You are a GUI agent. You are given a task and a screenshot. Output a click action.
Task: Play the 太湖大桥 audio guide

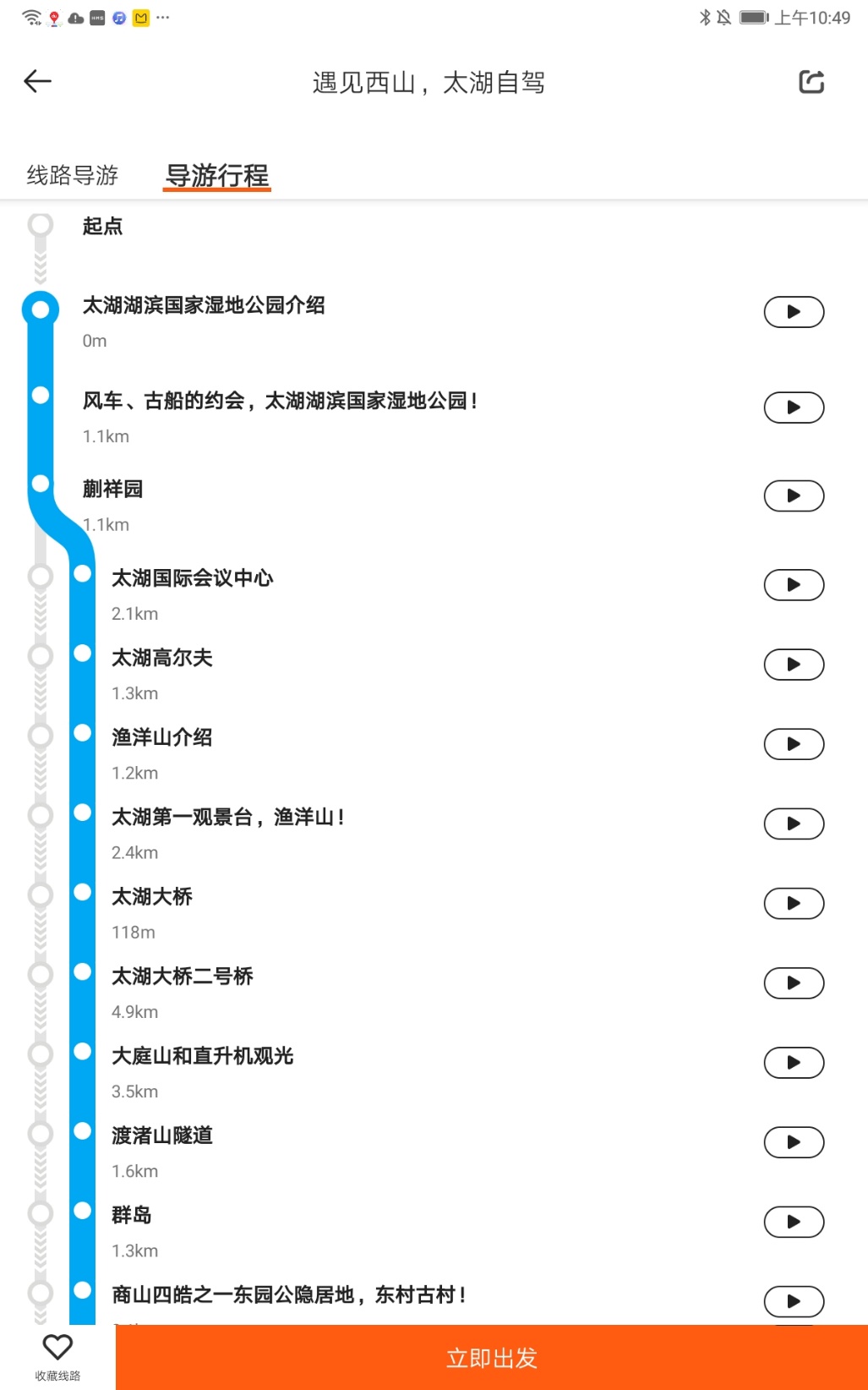(x=793, y=903)
